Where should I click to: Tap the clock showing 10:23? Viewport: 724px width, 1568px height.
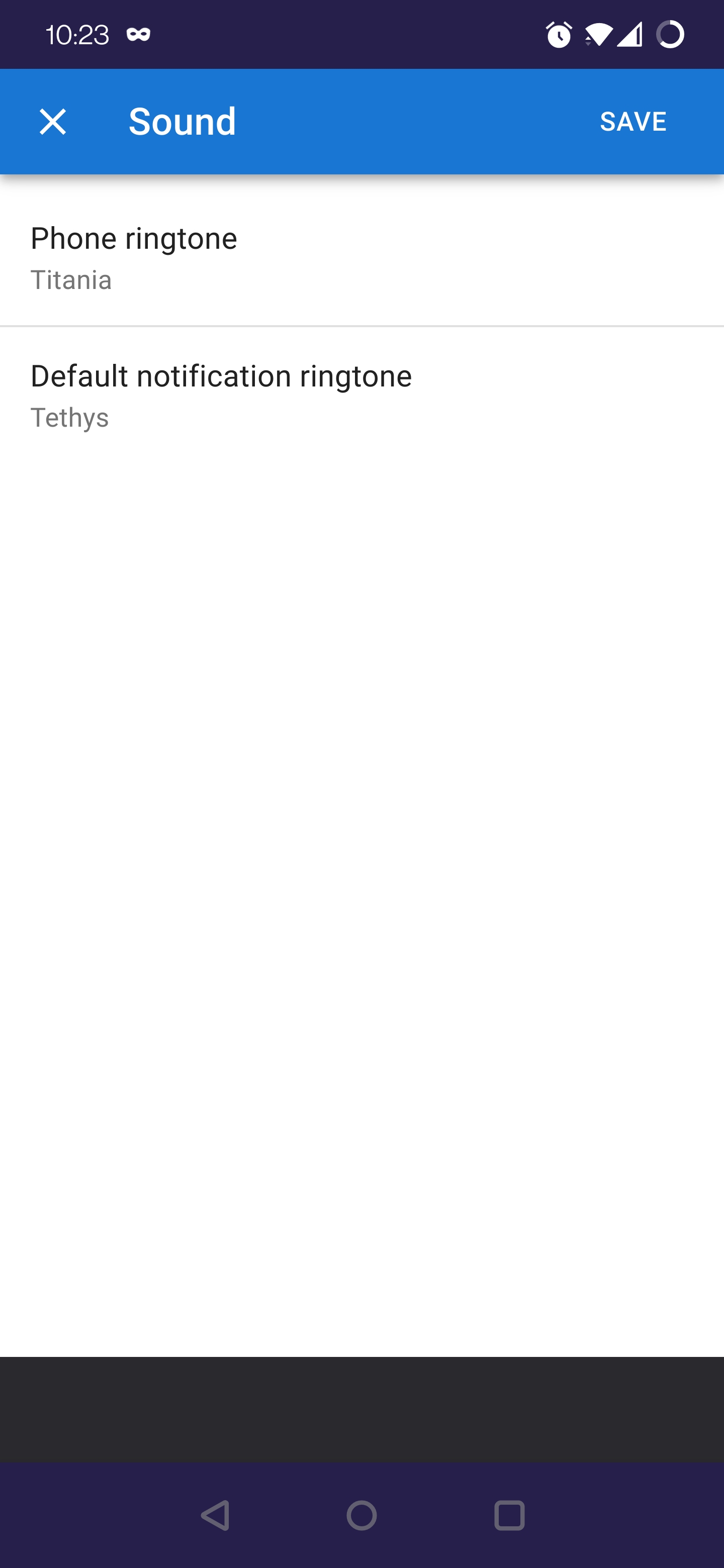point(77,35)
